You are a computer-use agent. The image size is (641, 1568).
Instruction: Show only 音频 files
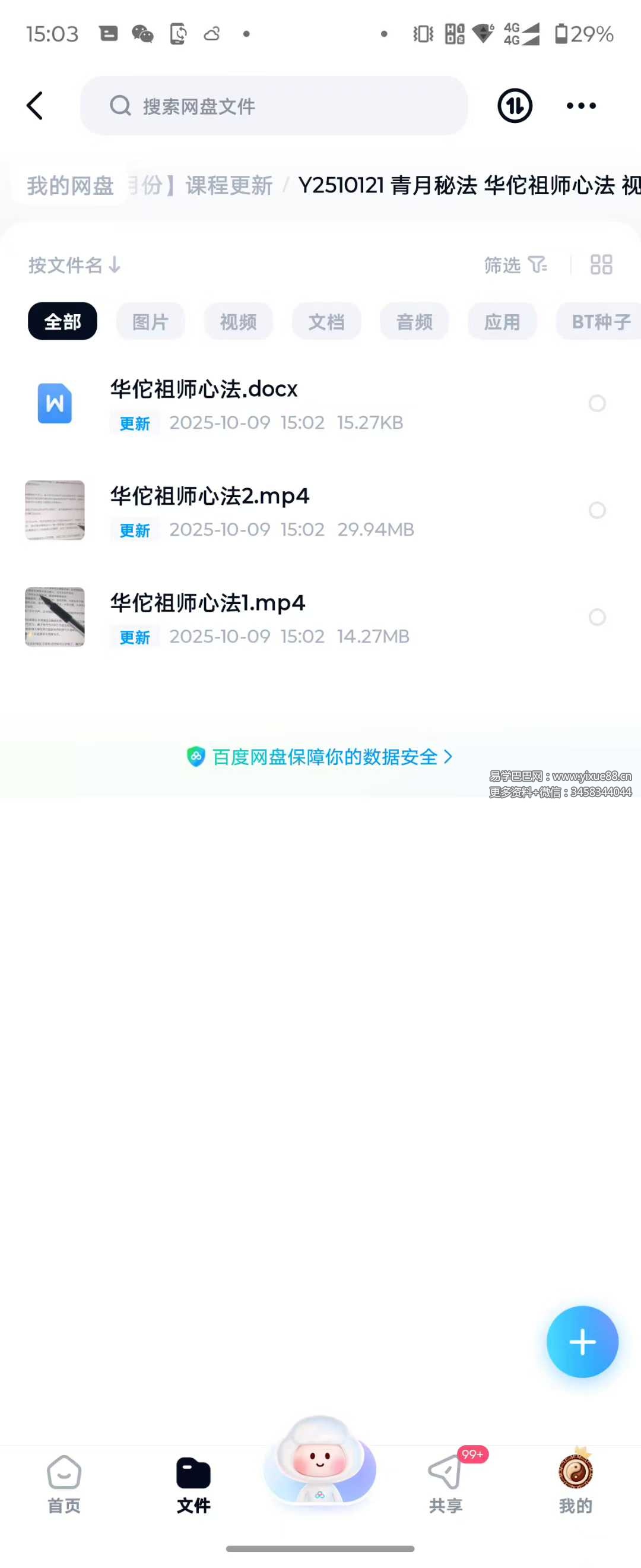(414, 321)
